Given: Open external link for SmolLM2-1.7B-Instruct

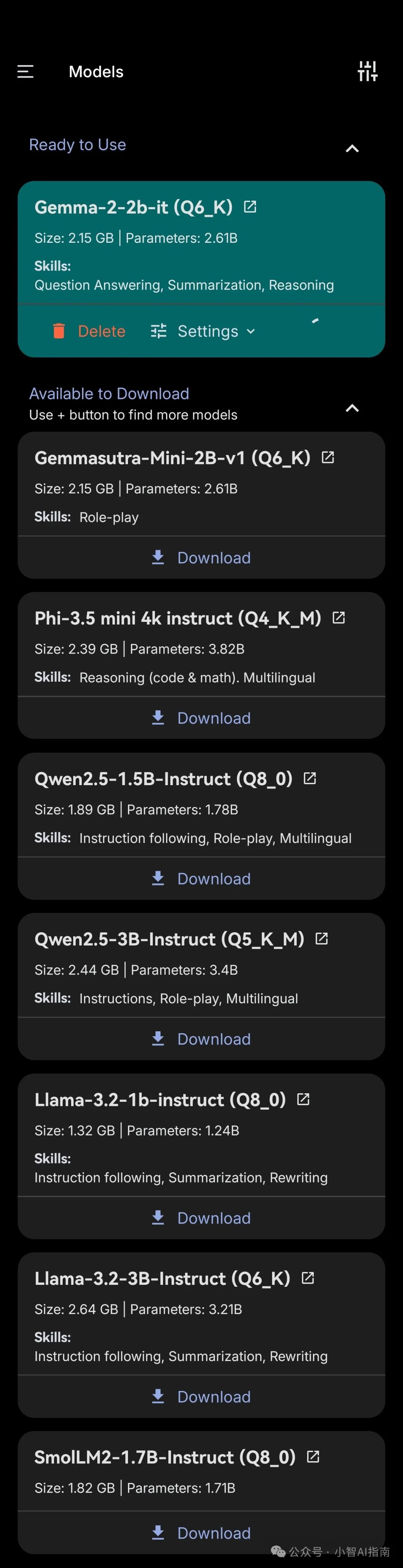Looking at the screenshot, I should (x=312, y=1457).
